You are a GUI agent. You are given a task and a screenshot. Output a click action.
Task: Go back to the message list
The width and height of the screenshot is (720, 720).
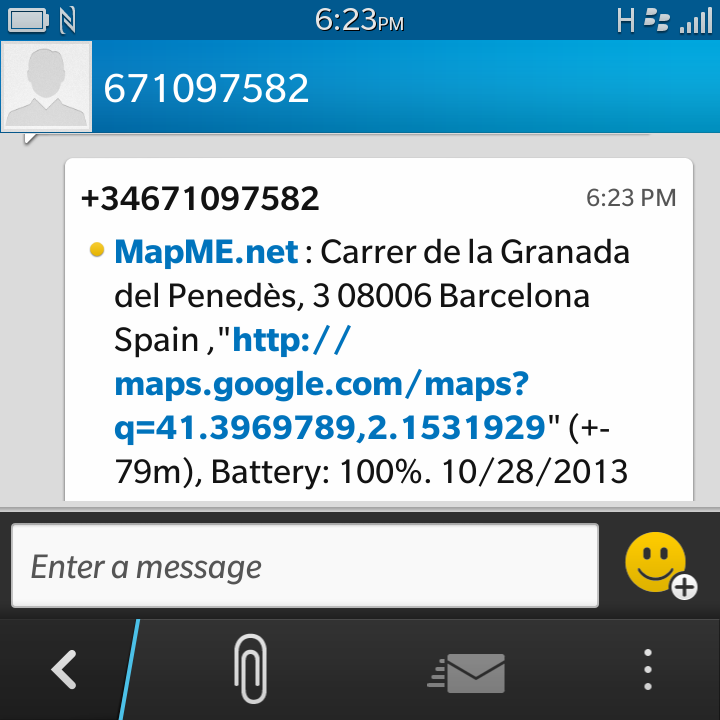64,669
